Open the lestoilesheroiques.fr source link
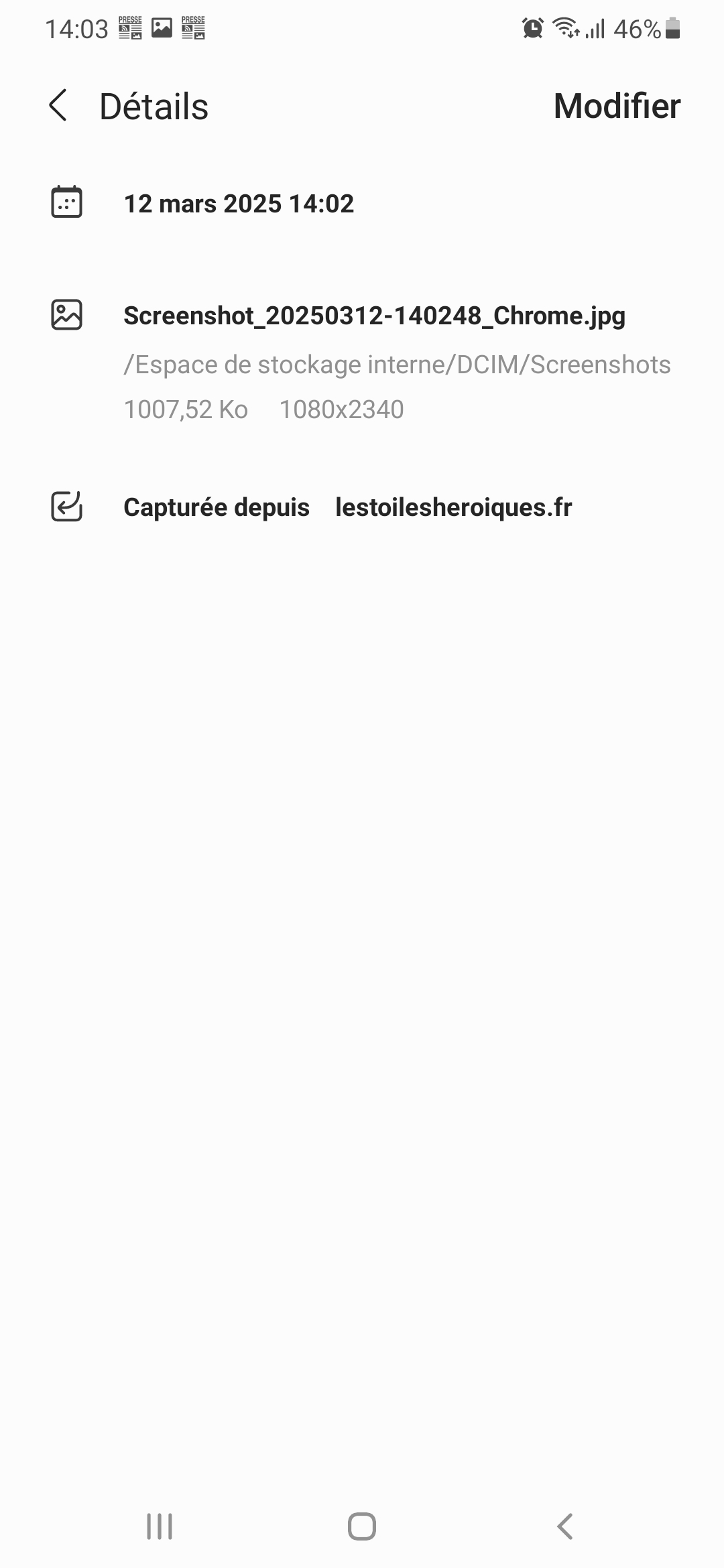Screen dimensions: 724x1568 (x=453, y=507)
